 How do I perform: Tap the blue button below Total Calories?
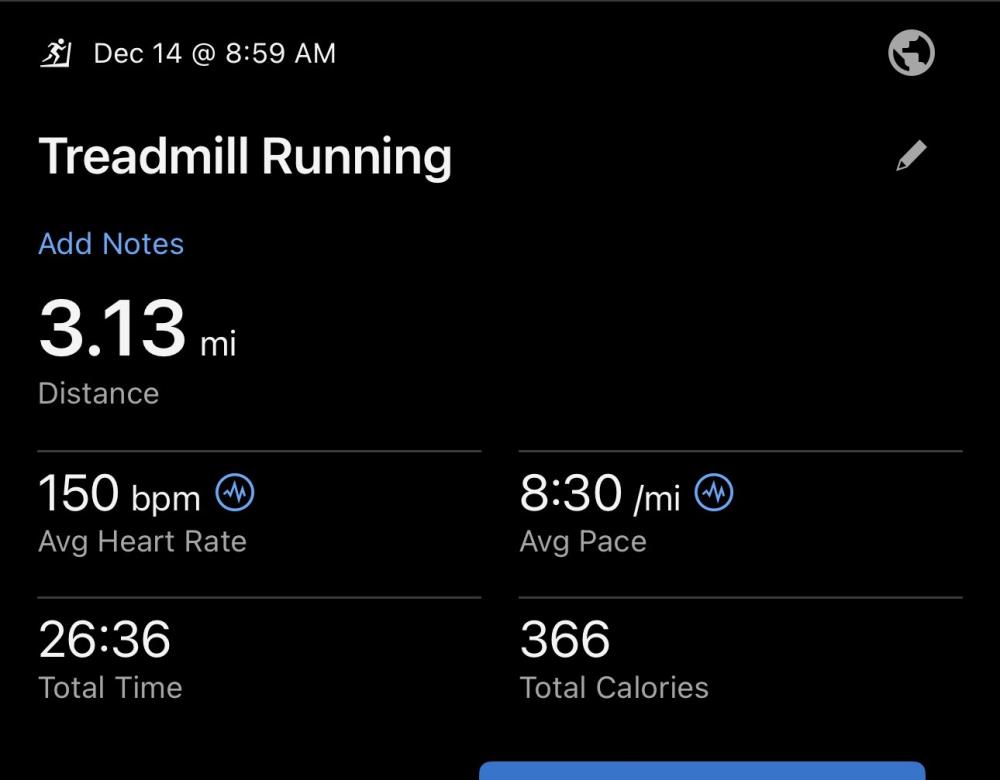click(702, 770)
